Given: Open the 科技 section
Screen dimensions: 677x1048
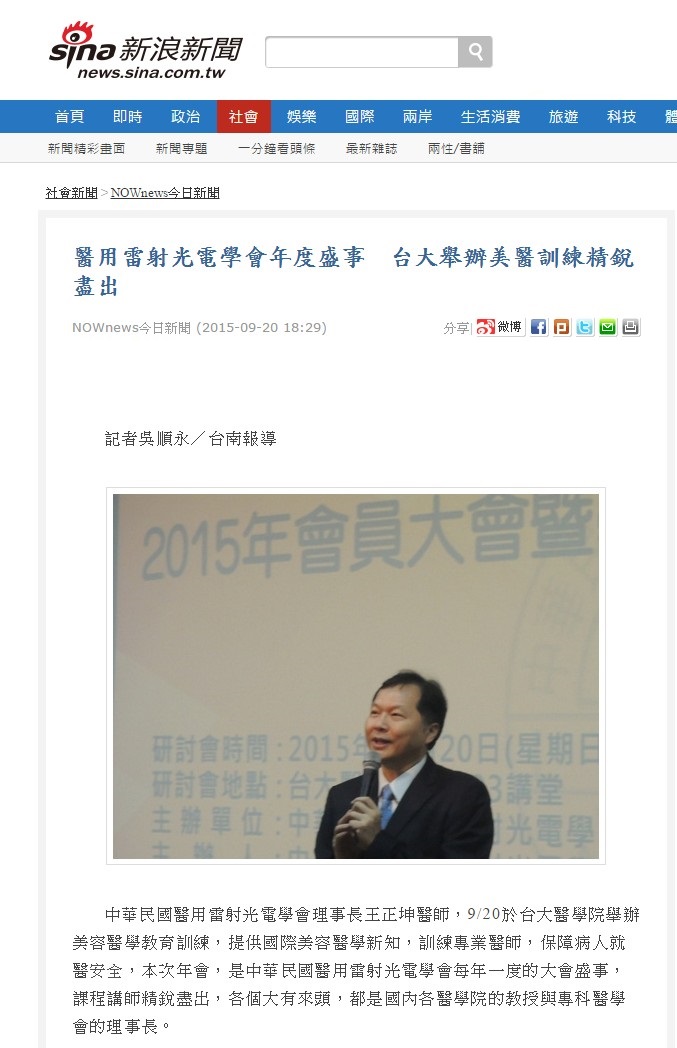Looking at the screenshot, I should coord(621,117).
